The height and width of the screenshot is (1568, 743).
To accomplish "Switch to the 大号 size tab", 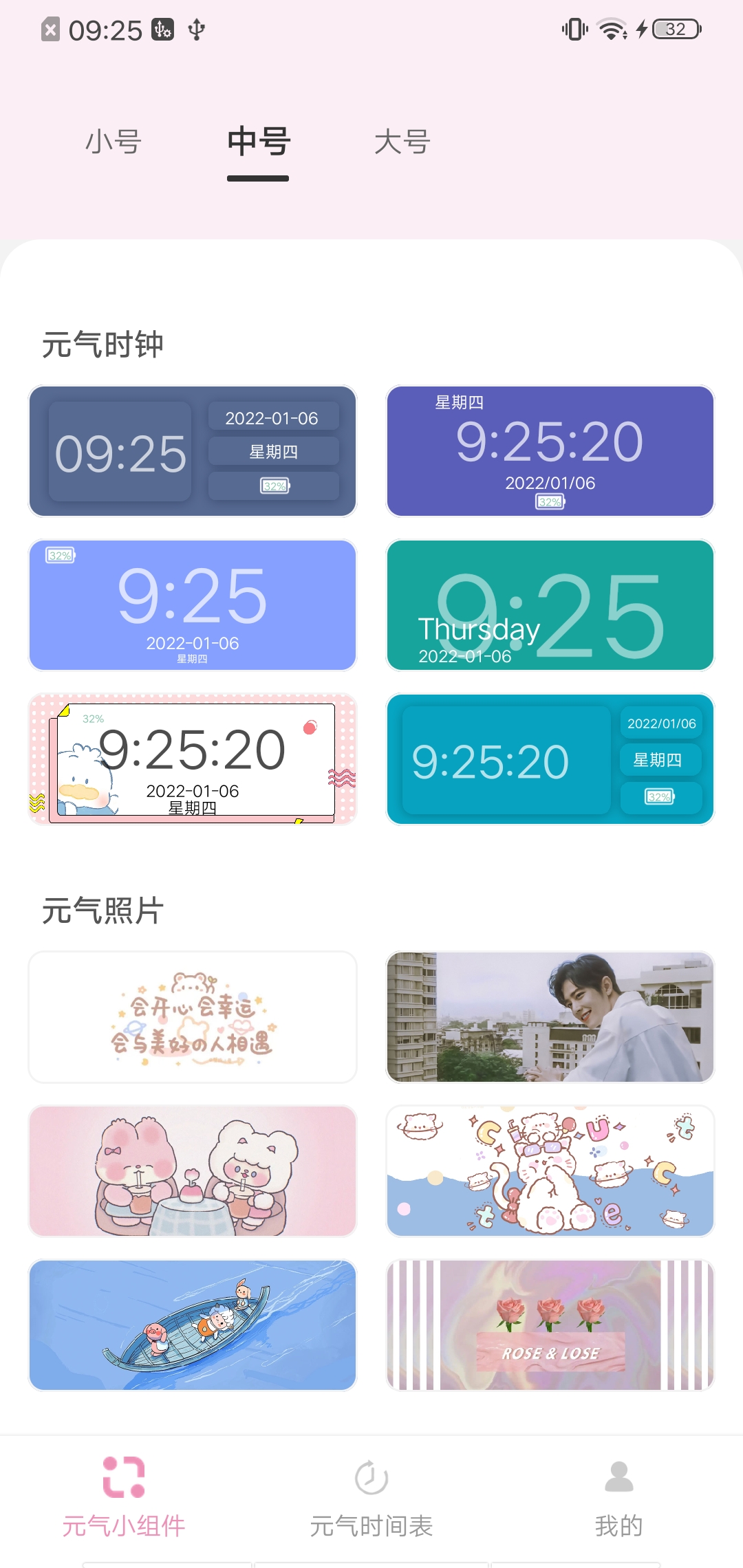I will click(x=403, y=142).
